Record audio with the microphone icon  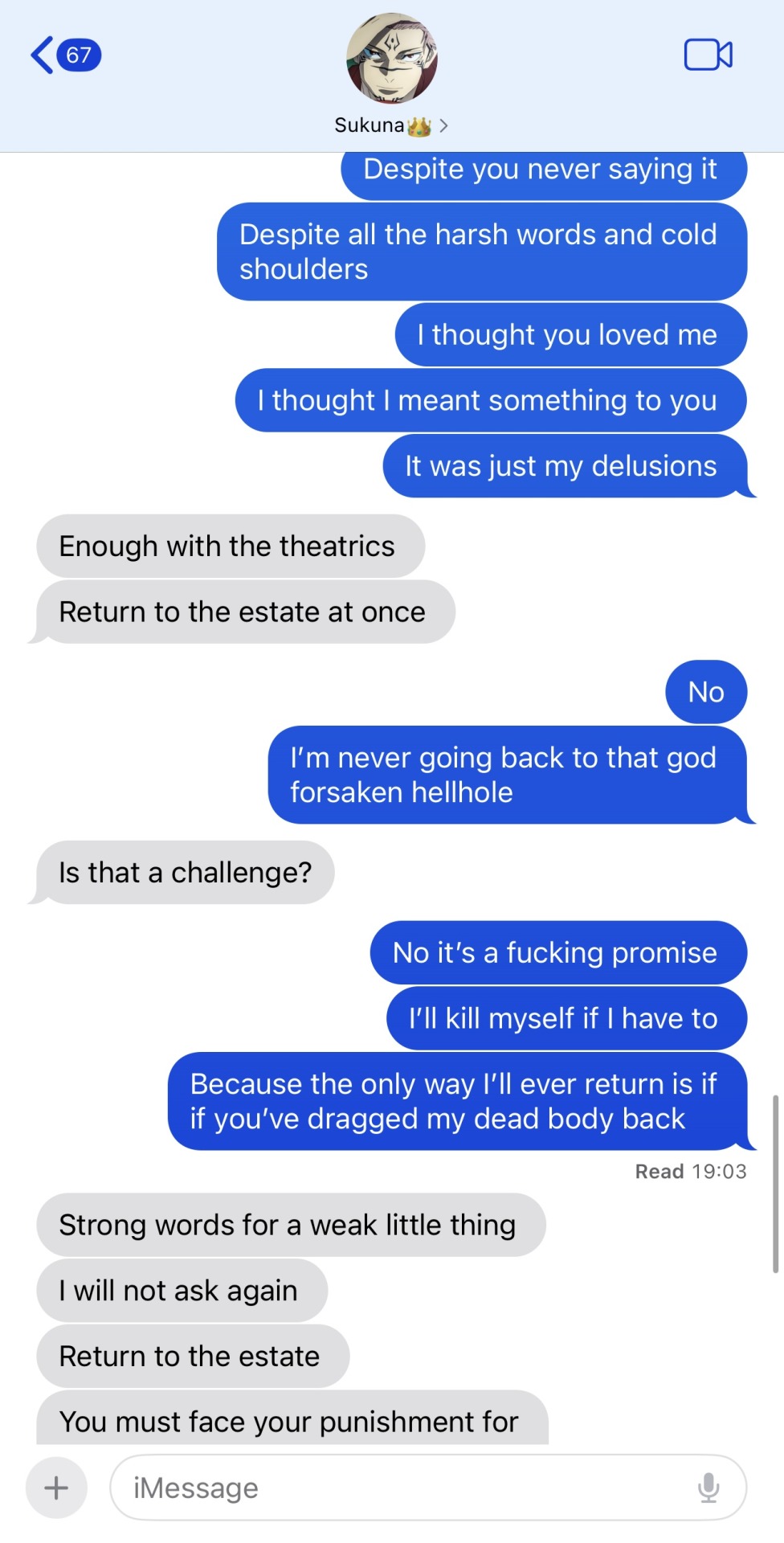pyautogui.click(x=708, y=1488)
